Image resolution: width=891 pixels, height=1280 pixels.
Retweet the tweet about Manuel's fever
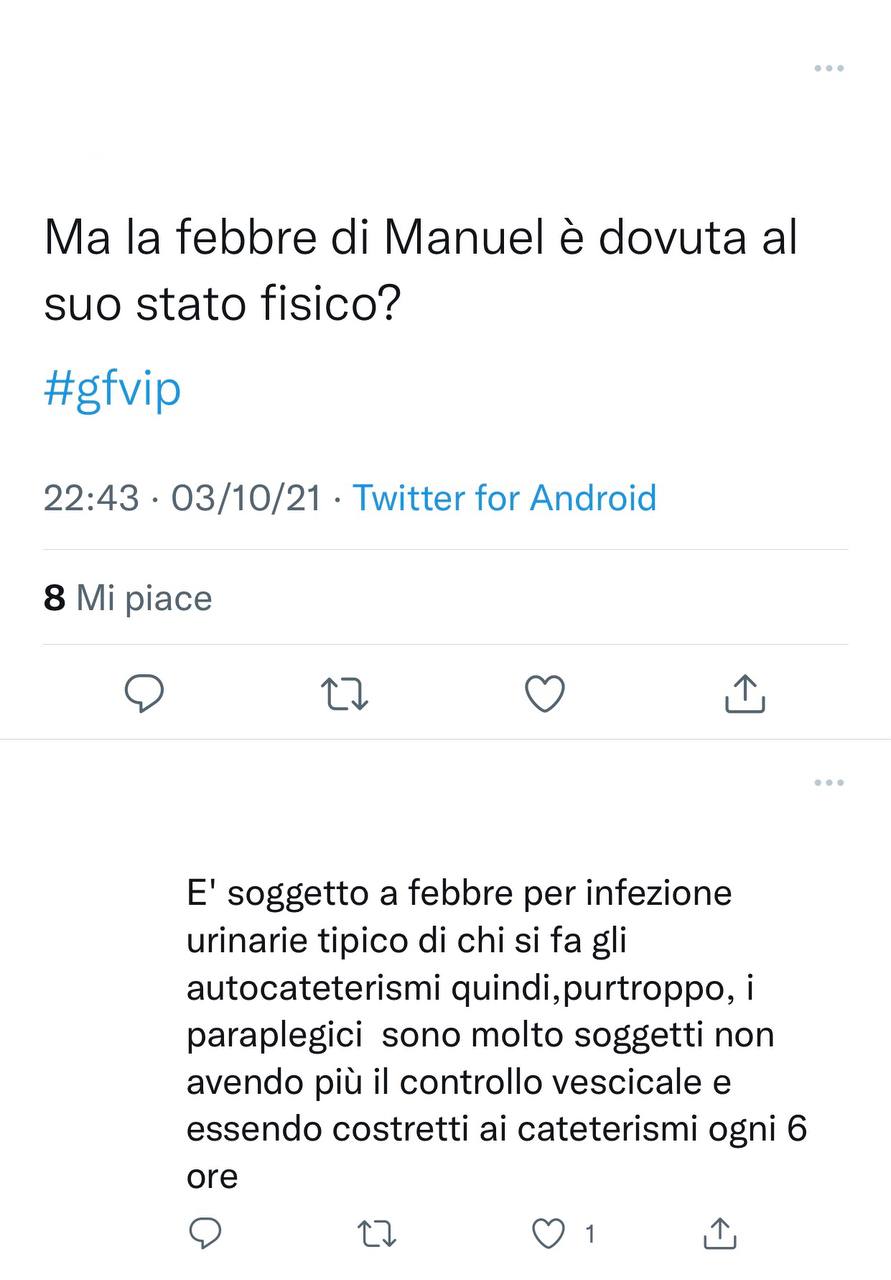click(x=345, y=693)
